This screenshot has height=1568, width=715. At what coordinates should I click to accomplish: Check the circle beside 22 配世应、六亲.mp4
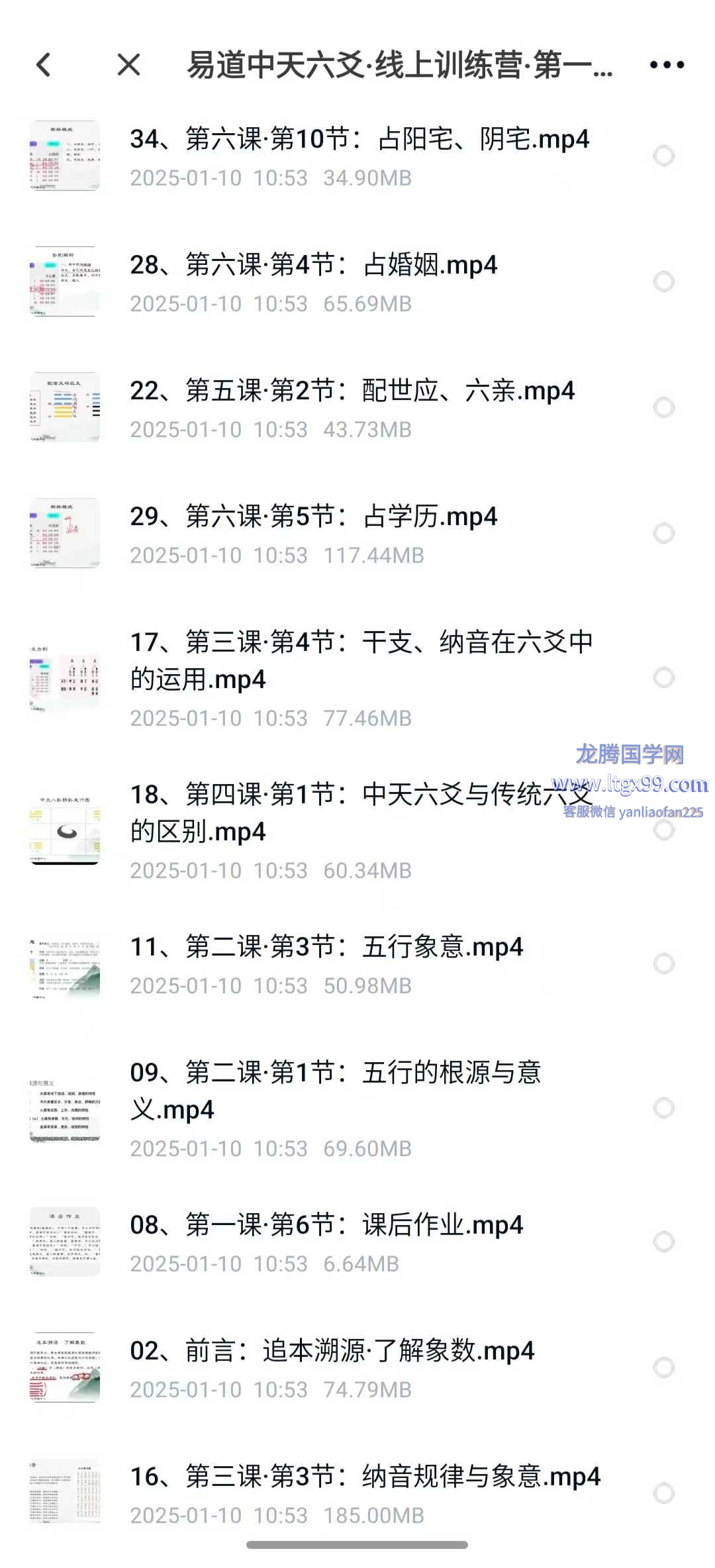coord(663,407)
